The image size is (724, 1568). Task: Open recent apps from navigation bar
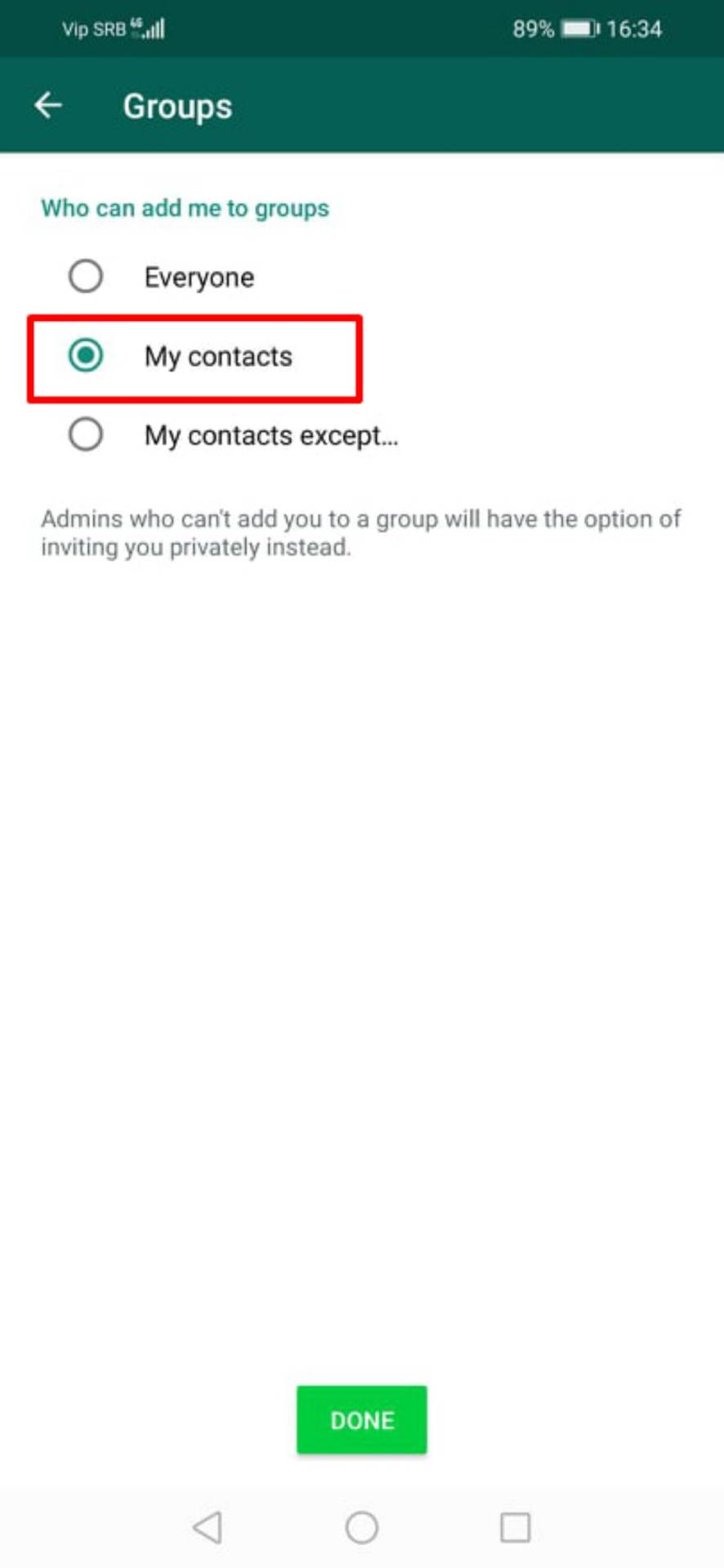[x=515, y=1526]
